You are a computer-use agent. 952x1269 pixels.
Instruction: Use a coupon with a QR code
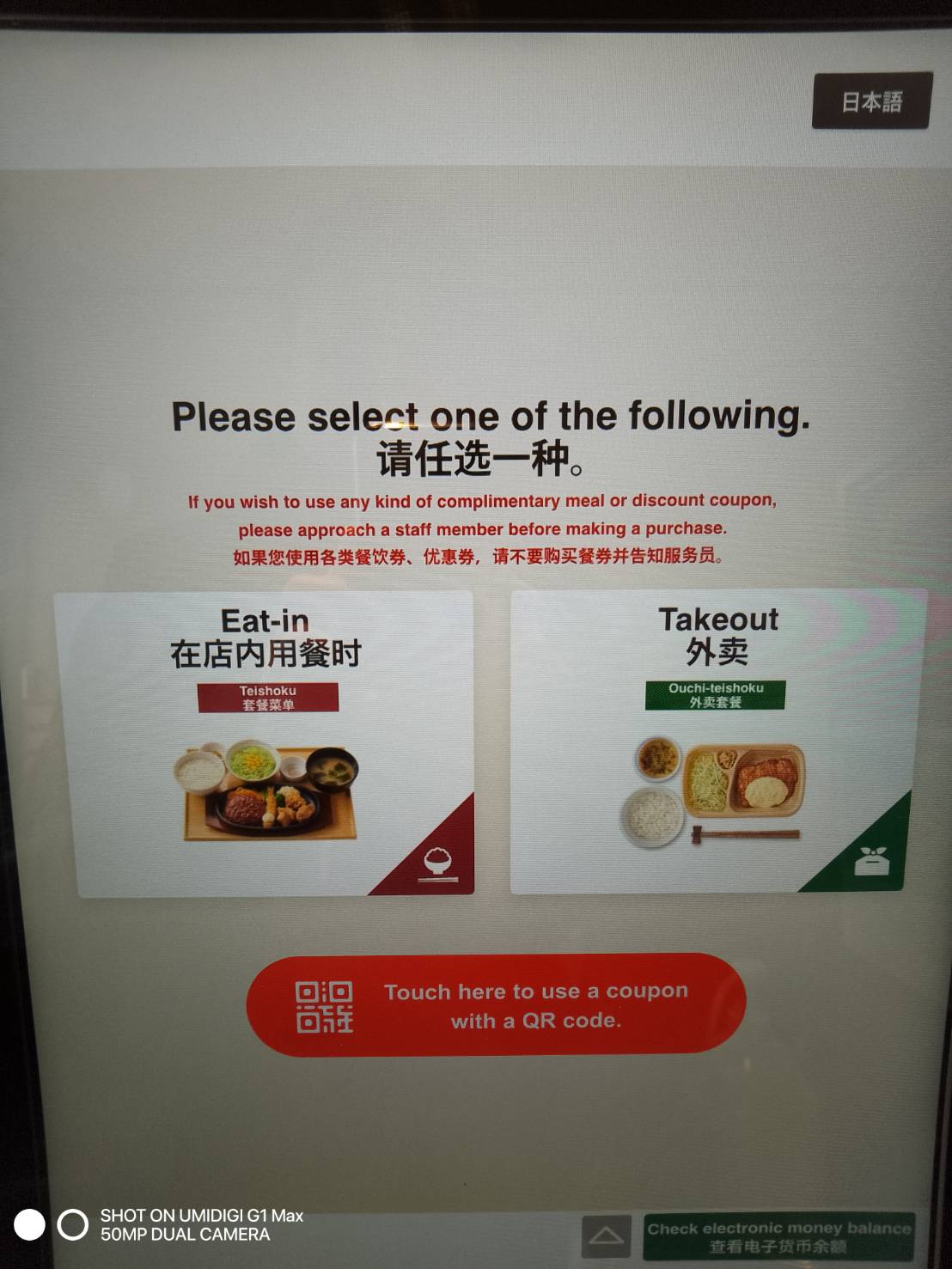click(496, 1004)
